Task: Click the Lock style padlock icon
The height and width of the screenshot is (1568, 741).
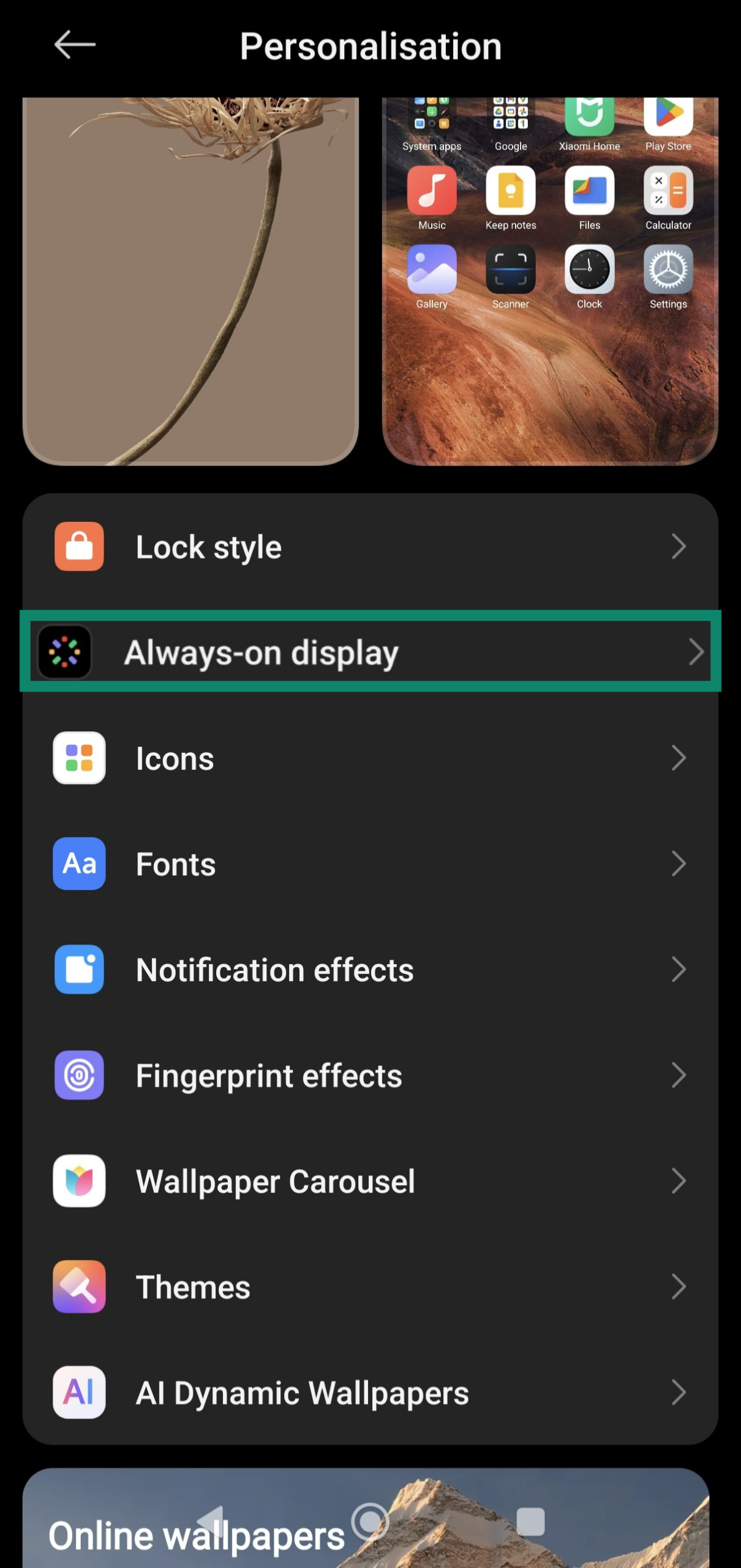Action: (78, 546)
